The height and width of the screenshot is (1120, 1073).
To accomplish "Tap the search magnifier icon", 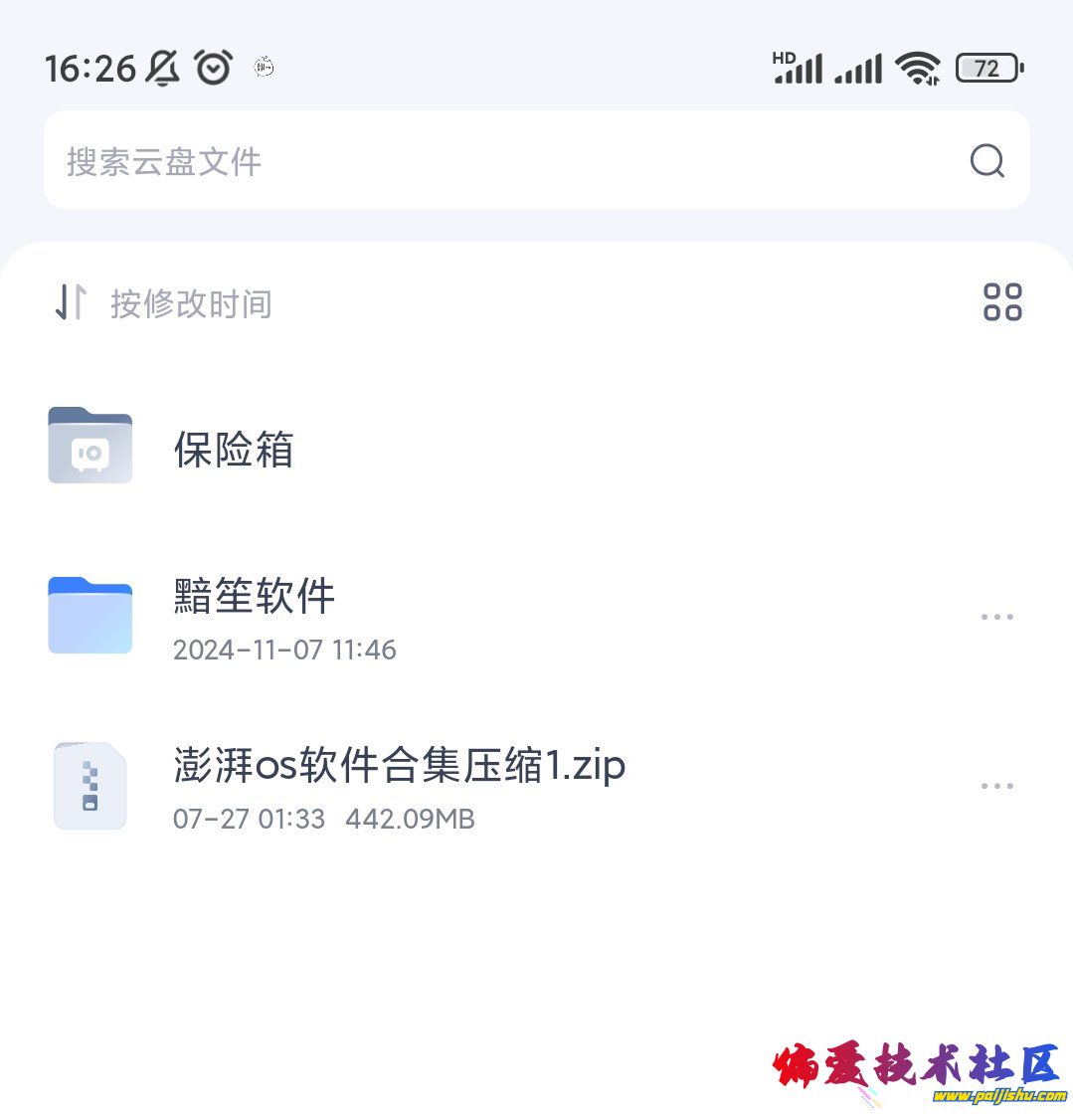I will pos(985,160).
